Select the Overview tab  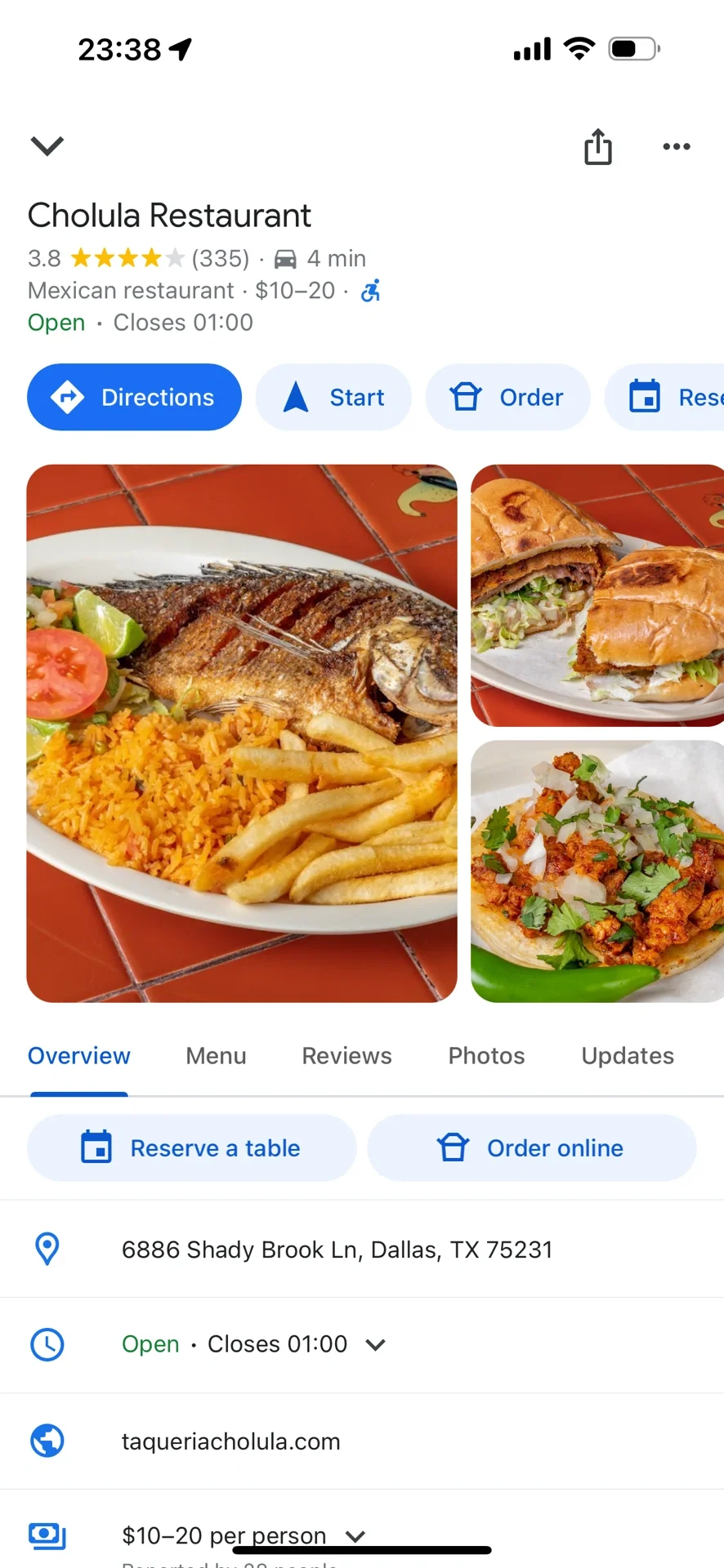point(79,1056)
